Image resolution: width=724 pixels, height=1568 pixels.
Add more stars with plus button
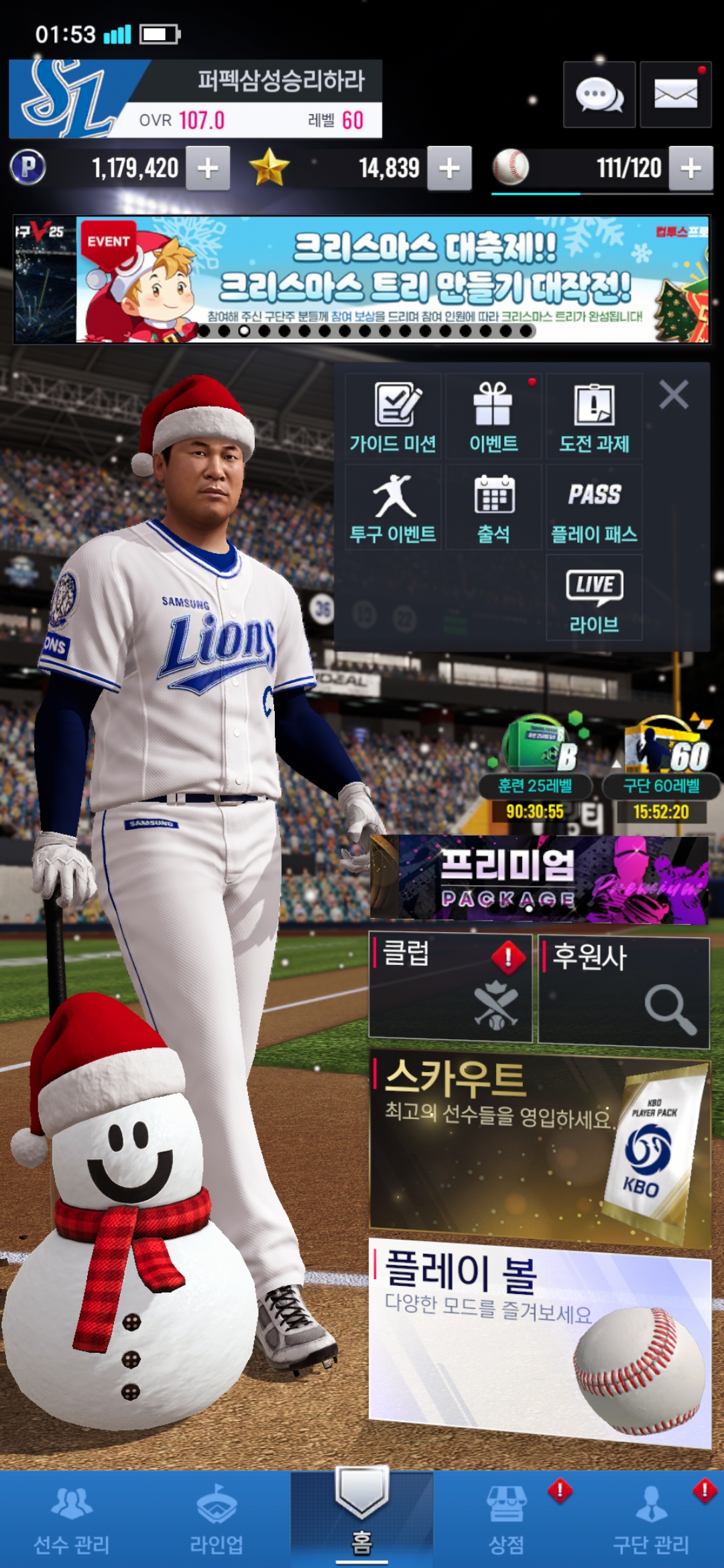[449, 168]
